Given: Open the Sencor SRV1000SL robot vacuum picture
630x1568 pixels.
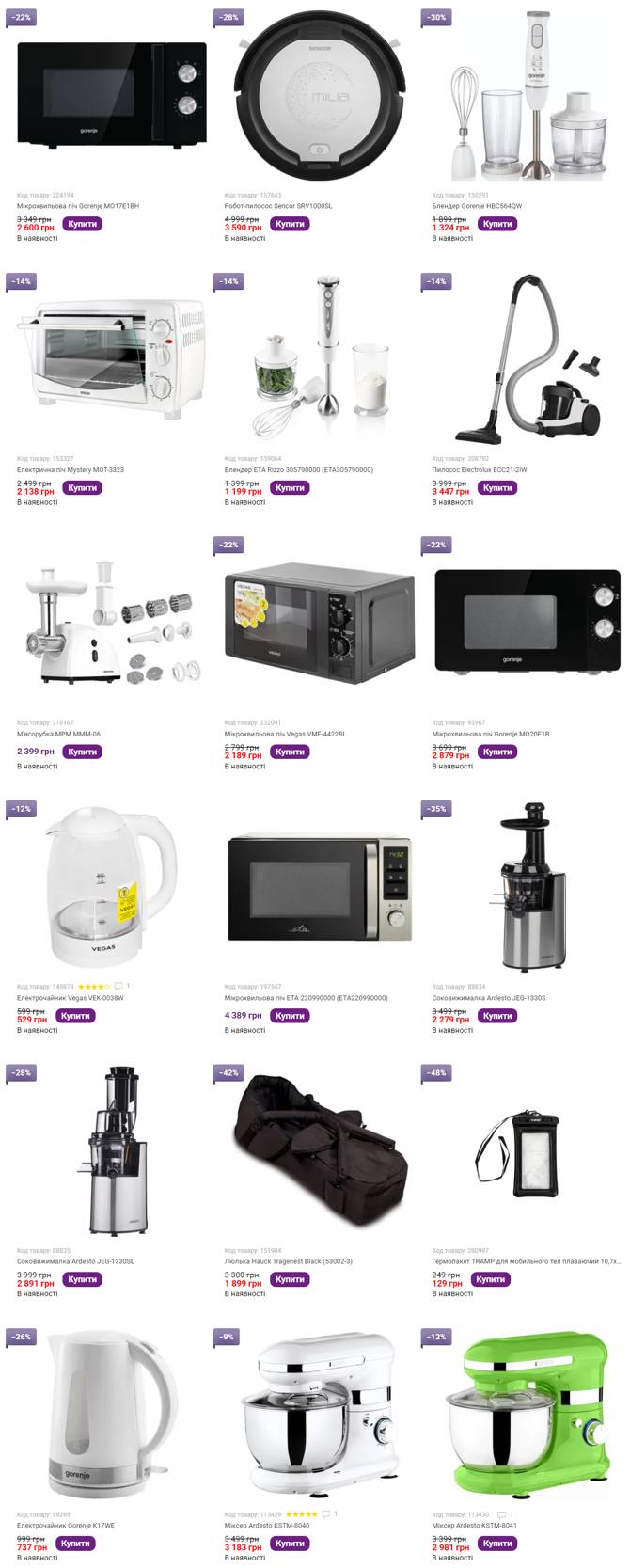Looking at the screenshot, I should click(x=319, y=99).
